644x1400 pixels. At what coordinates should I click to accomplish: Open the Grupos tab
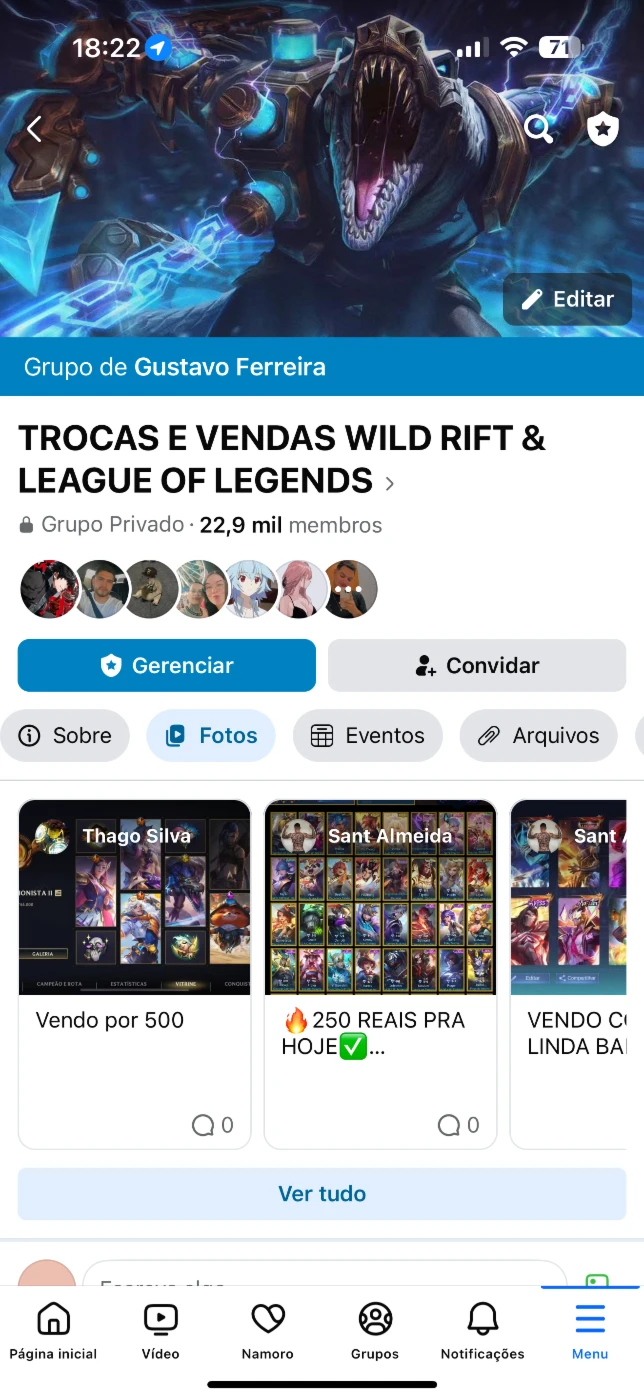point(375,1331)
